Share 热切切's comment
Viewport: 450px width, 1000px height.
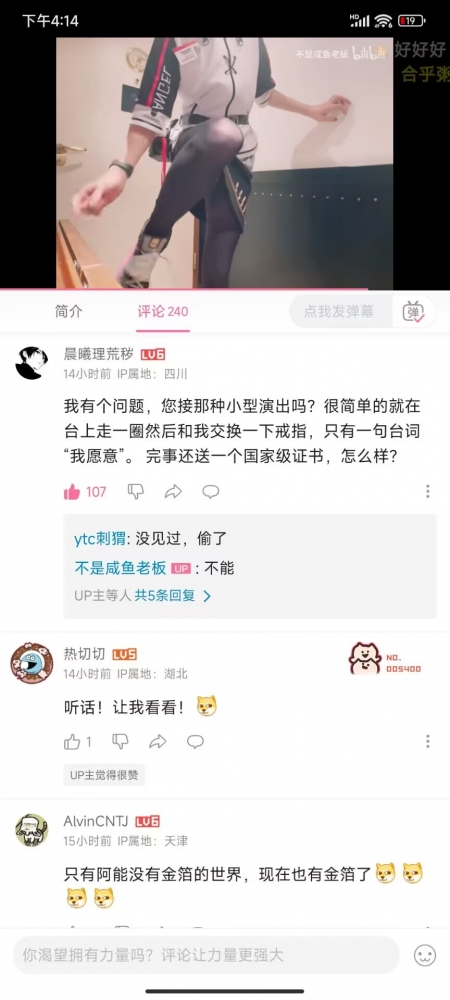157,741
